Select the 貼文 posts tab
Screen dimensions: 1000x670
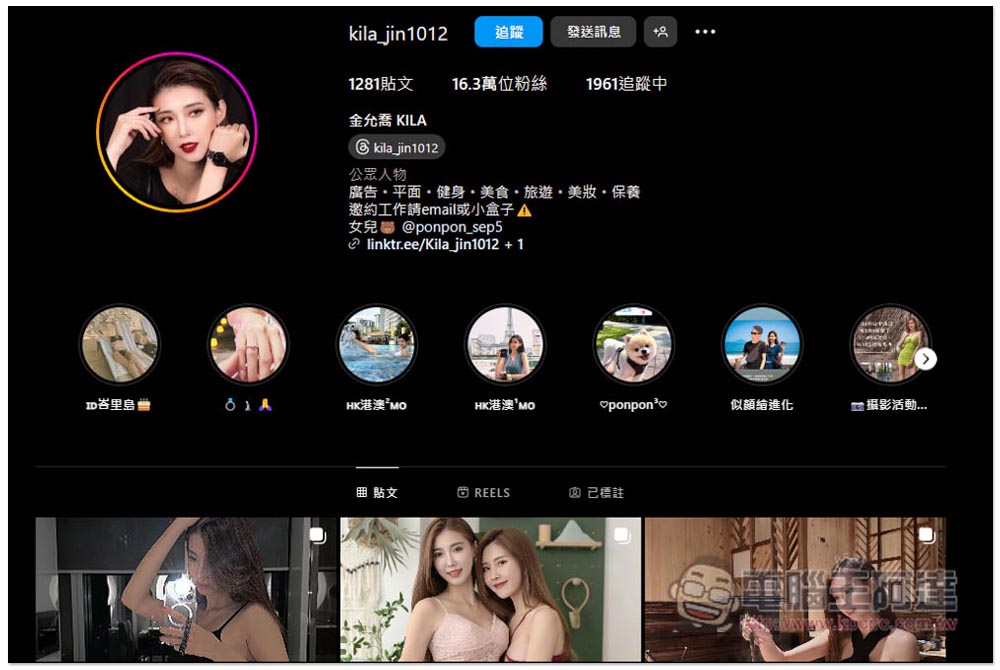(377, 493)
